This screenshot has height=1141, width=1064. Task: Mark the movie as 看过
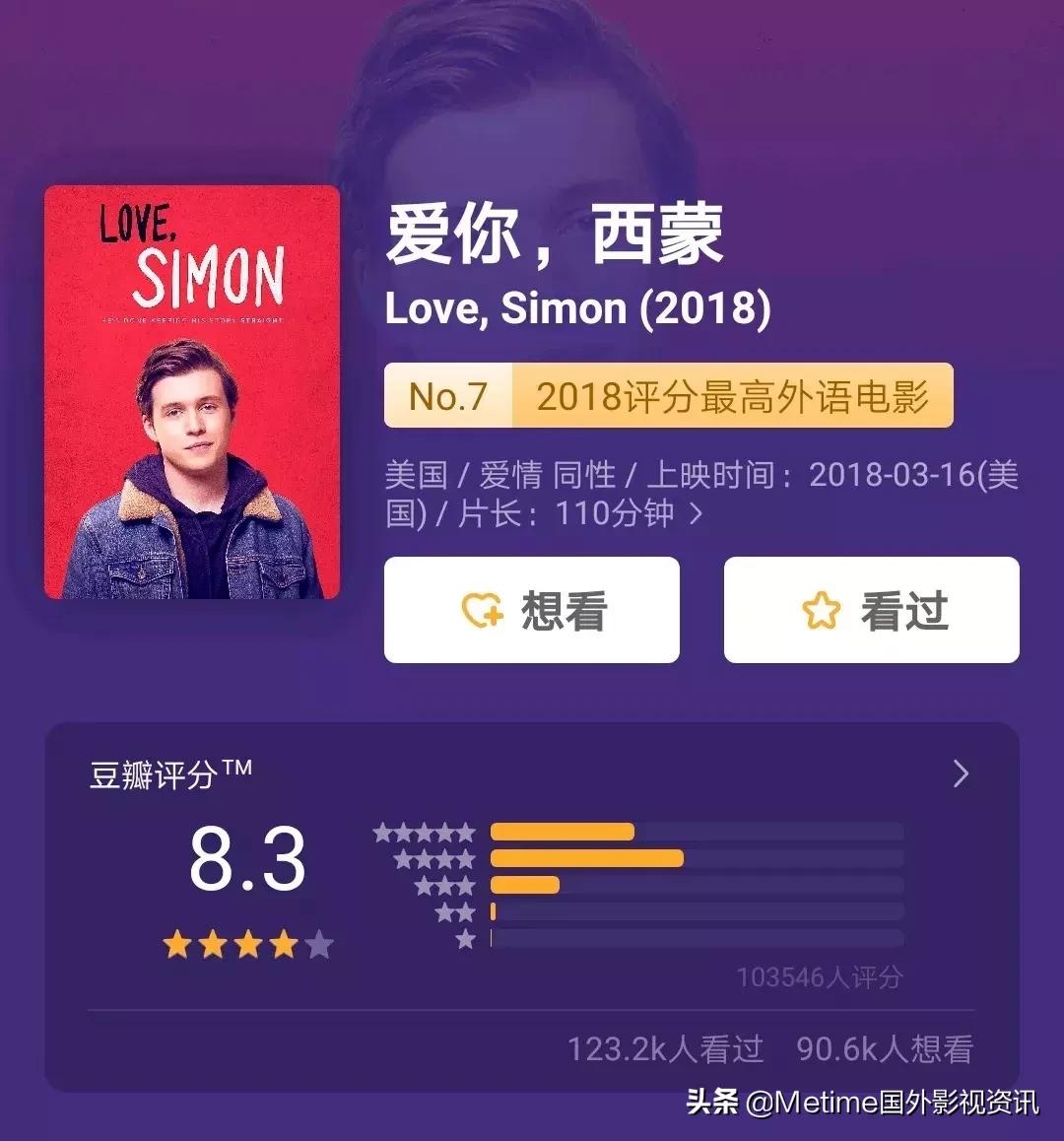[x=871, y=610]
